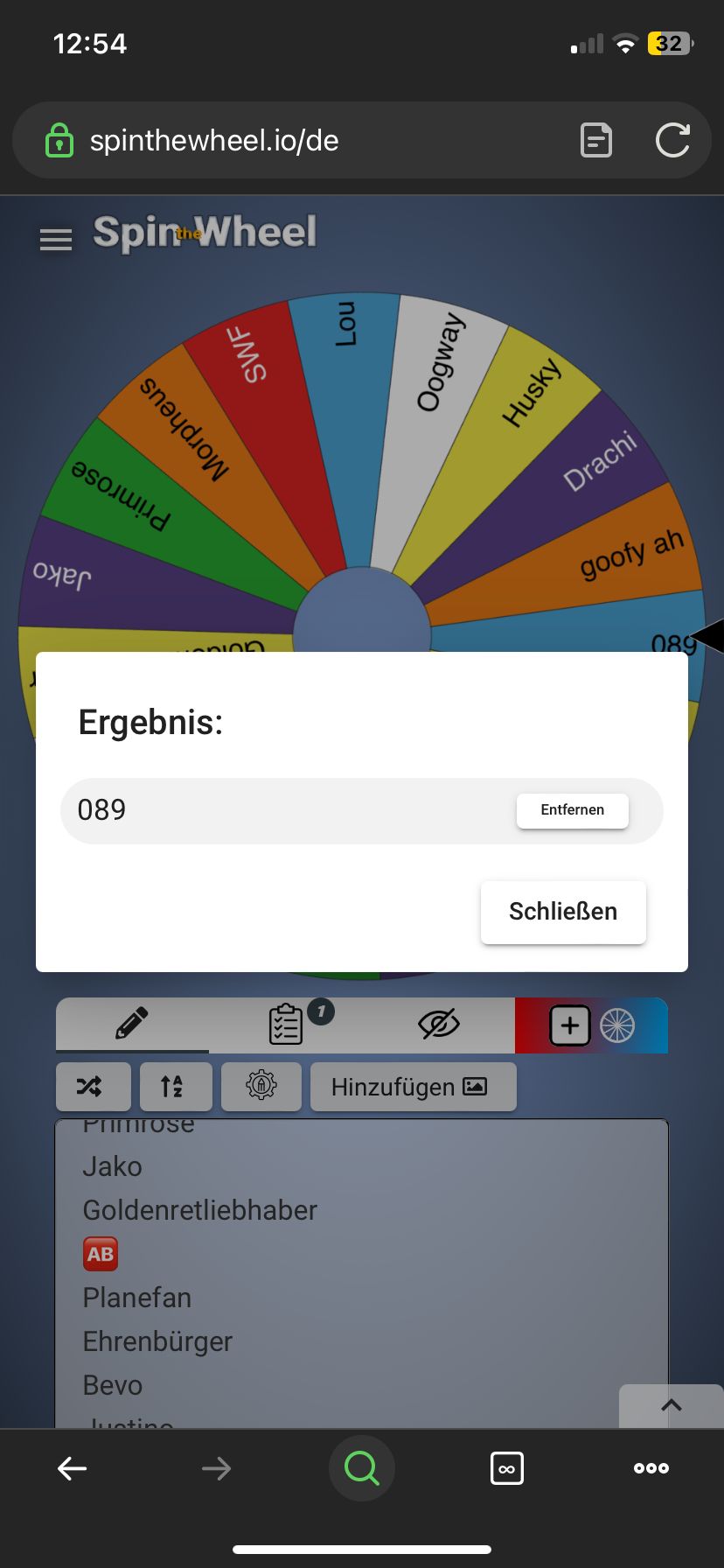Switch to the pencil edit tab
The image size is (724, 1568).
(x=132, y=1024)
